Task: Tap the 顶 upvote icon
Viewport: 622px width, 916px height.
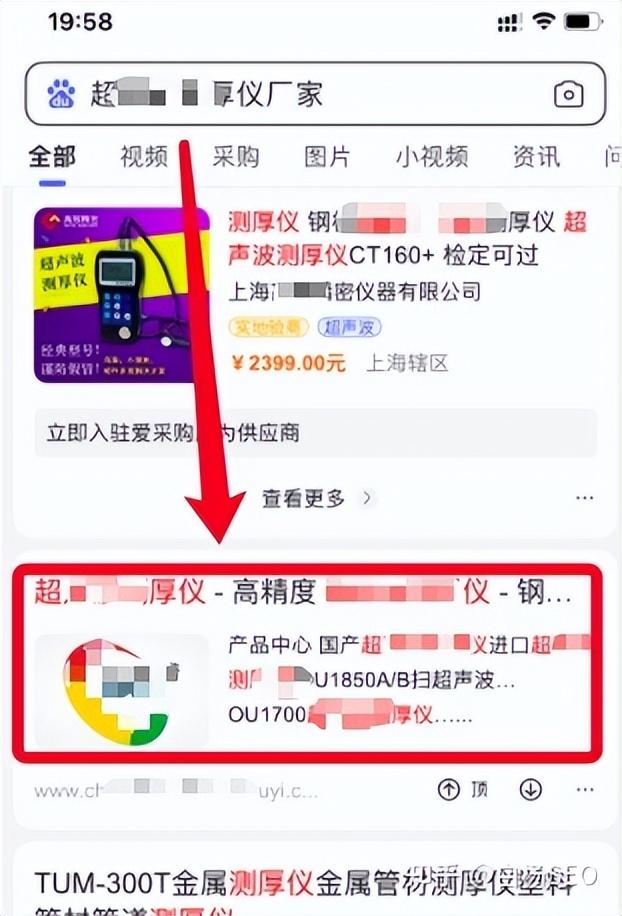Action: point(462,790)
